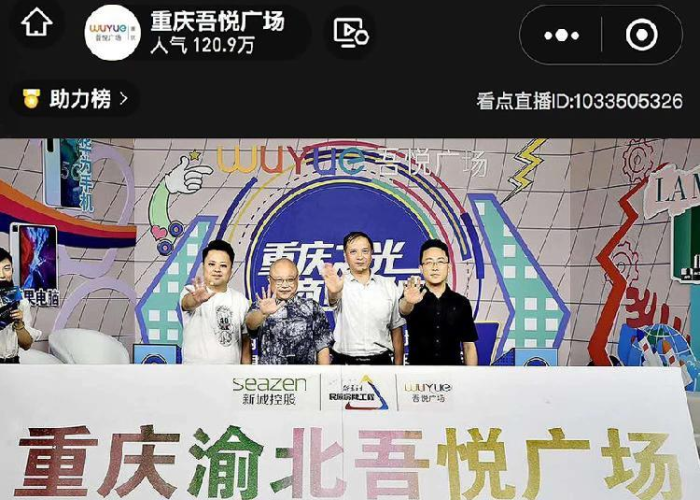The height and width of the screenshot is (500, 700).
Task: Tap the home icon
Action: coord(37,24)
